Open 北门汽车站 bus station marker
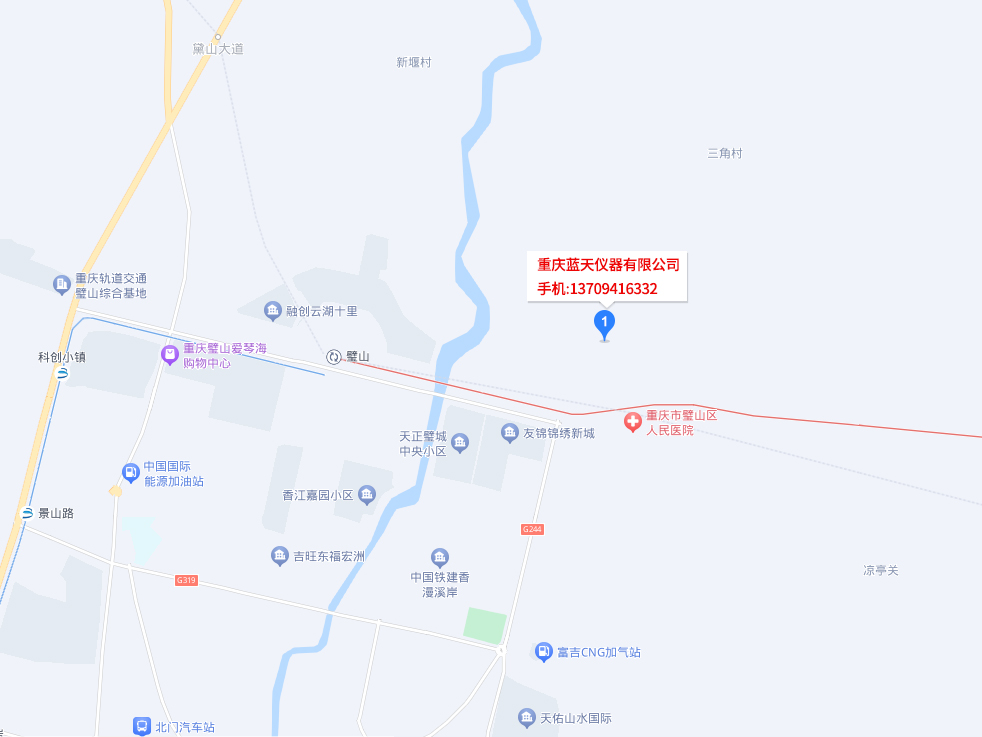Screen dimensions: 982x737 (x=143, y=727)
